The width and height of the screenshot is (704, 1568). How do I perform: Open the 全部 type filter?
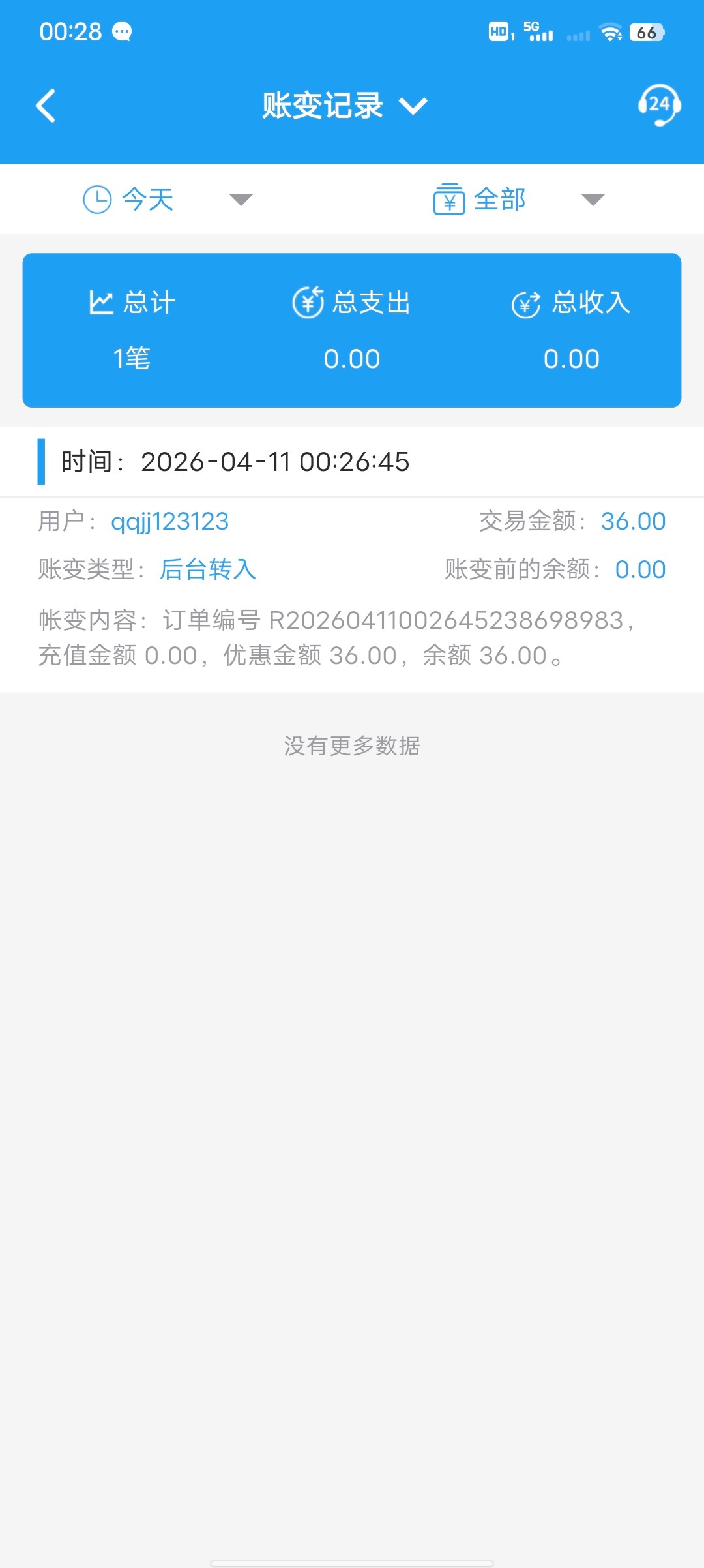[519, 200]
